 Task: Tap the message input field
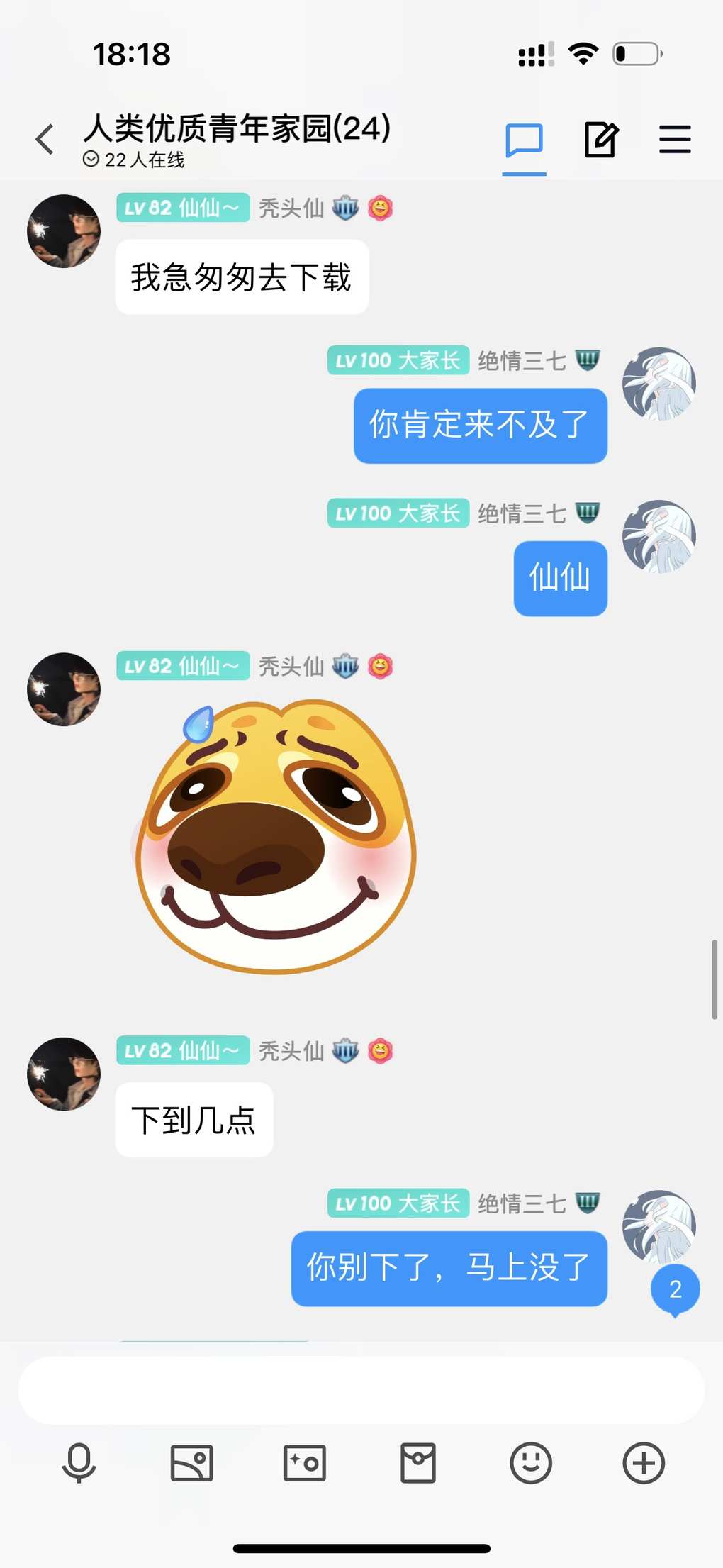click(361, 1391)
